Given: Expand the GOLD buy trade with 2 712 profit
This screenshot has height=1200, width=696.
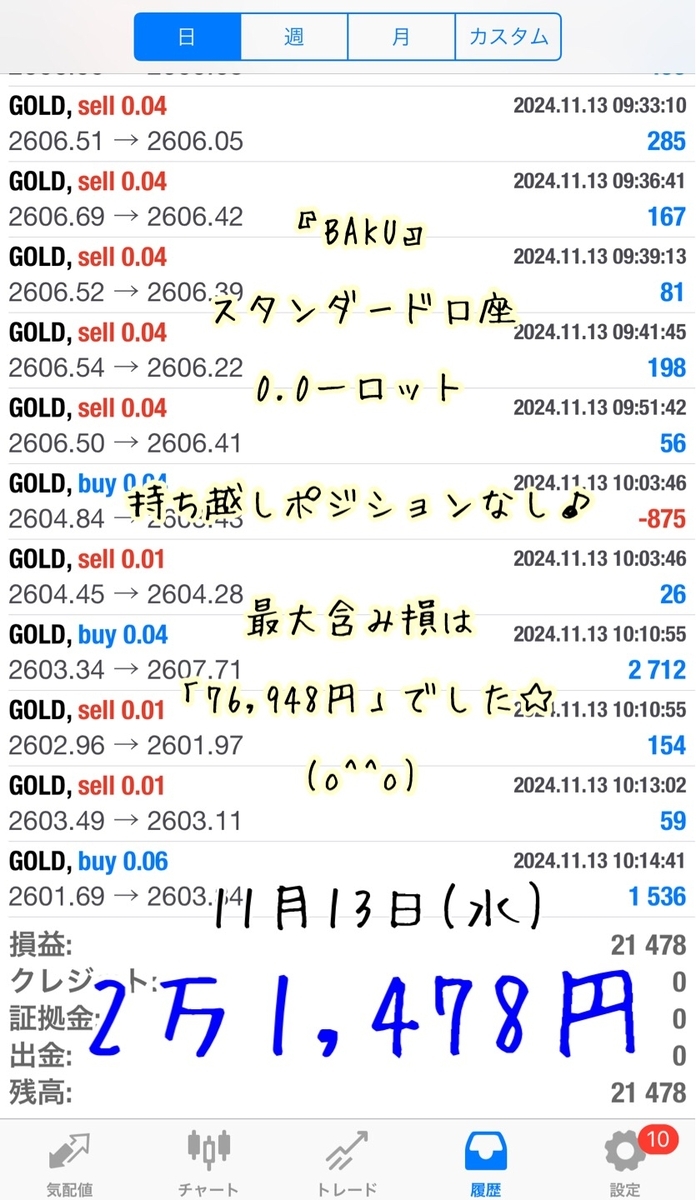Looking at the screenshot, I should point(347,652).
